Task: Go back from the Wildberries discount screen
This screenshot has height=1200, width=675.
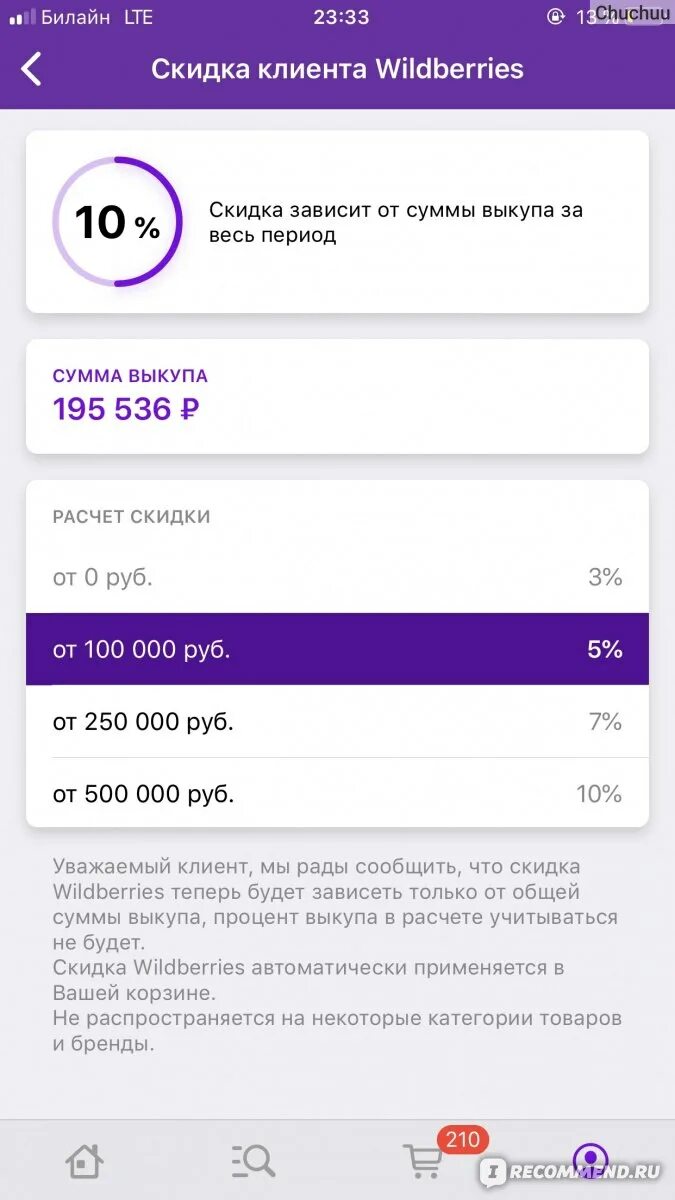Action: (x=32, y=69)
